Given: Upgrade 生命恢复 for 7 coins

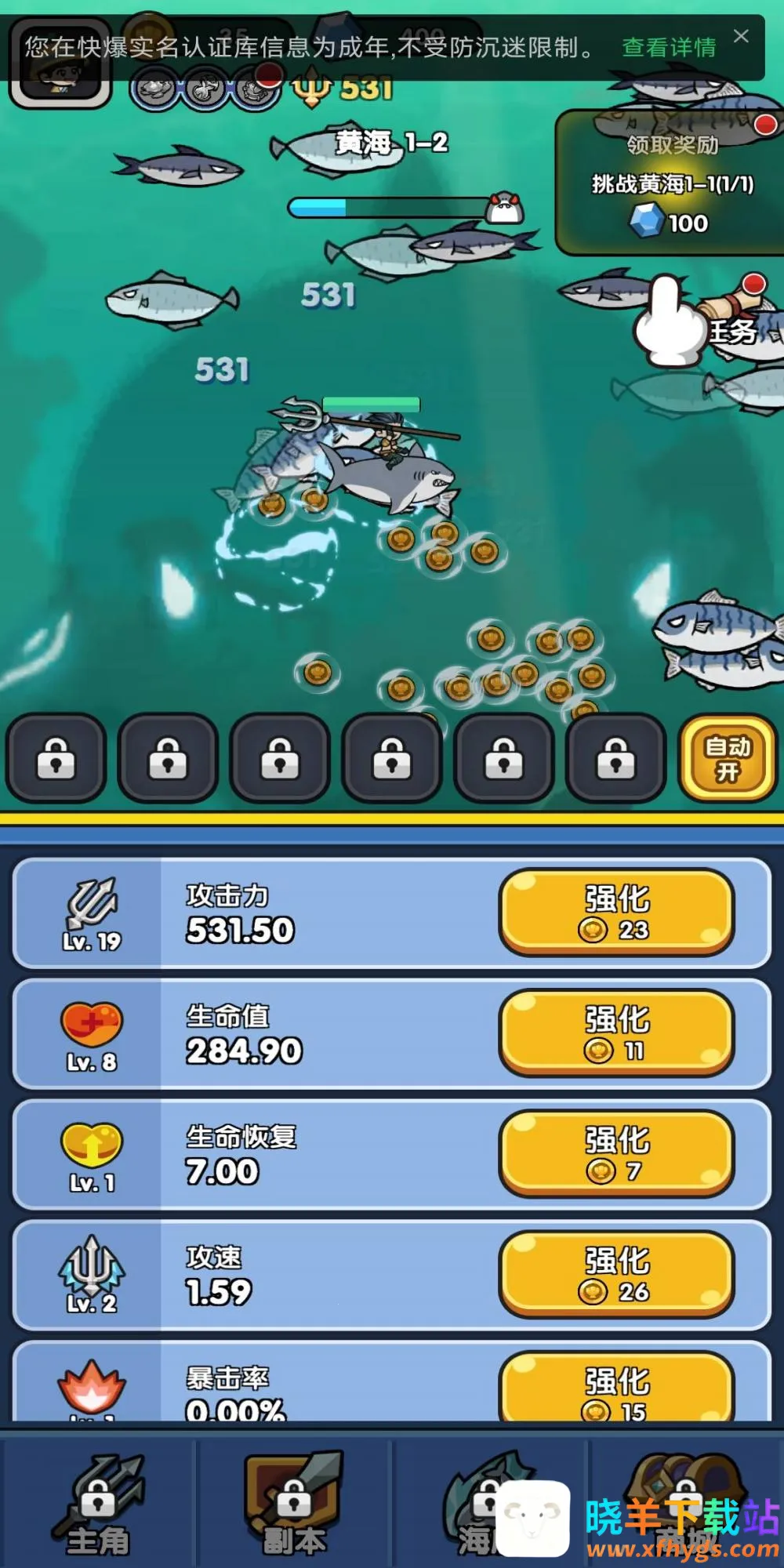Looking at the screenshot, I should coord(617,1153).
